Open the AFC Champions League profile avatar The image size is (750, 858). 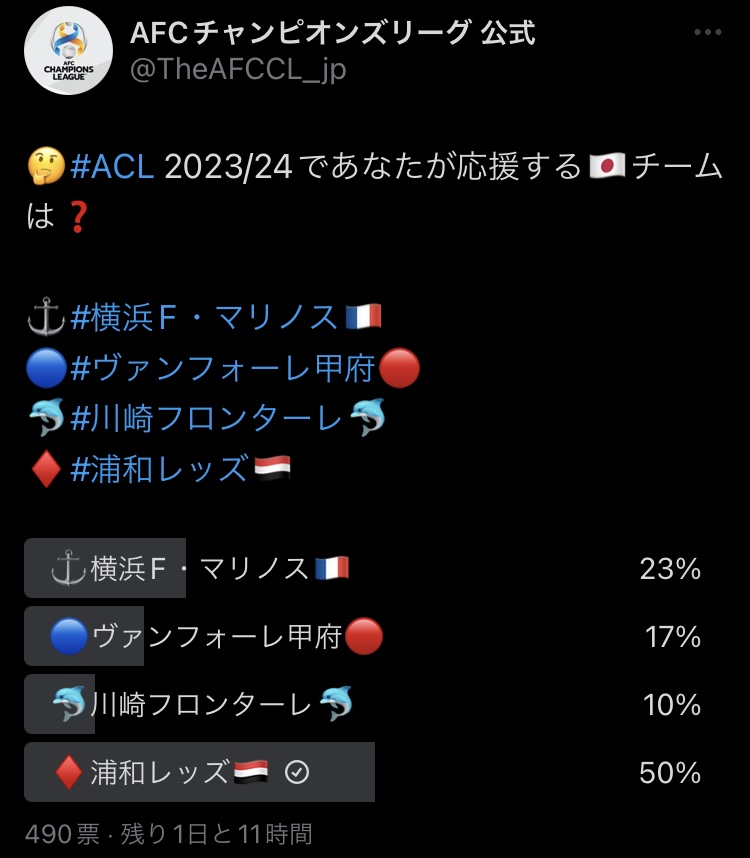point(68,50)
